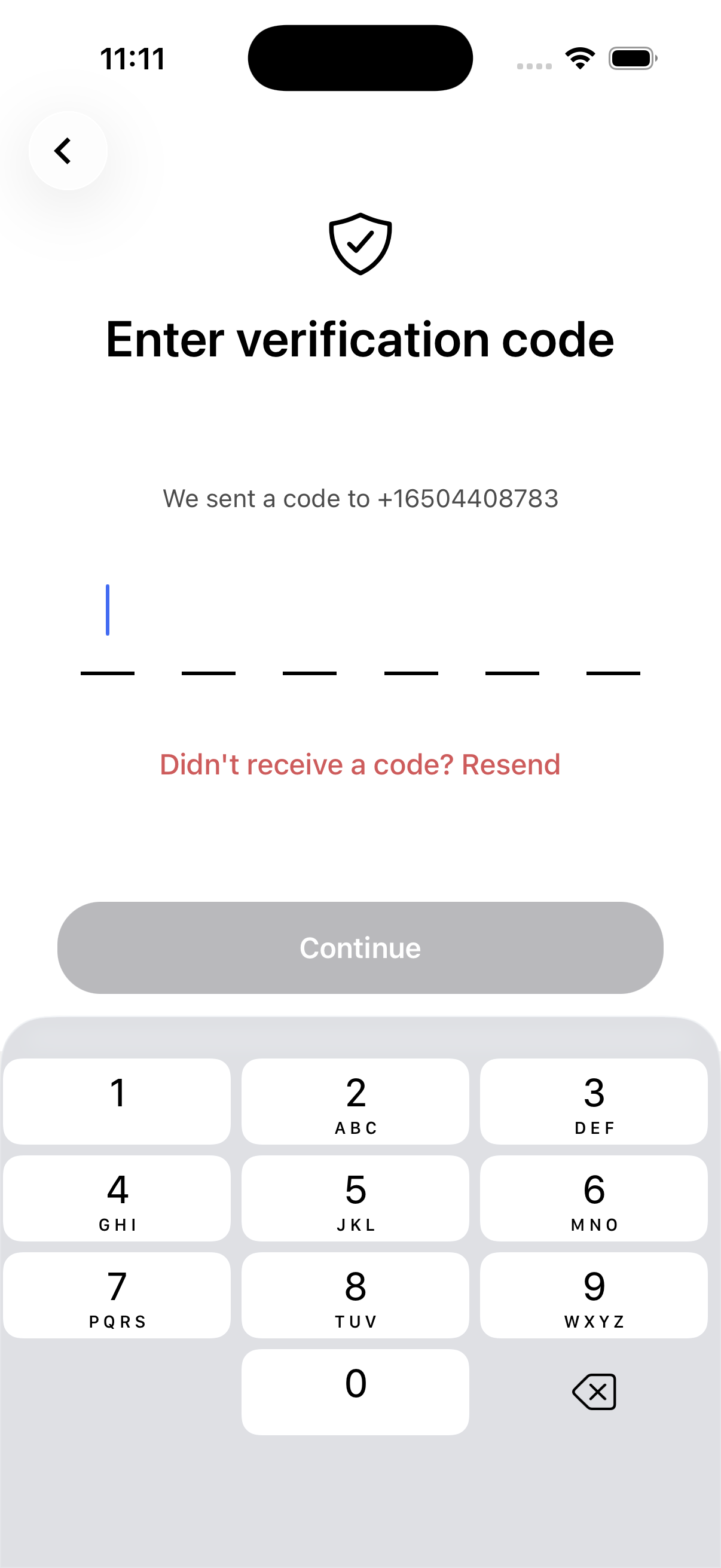Viewport: 721px width, 1568px height.
Task: Tap the 4 GHI keypad key
Action: point(117,1197)
